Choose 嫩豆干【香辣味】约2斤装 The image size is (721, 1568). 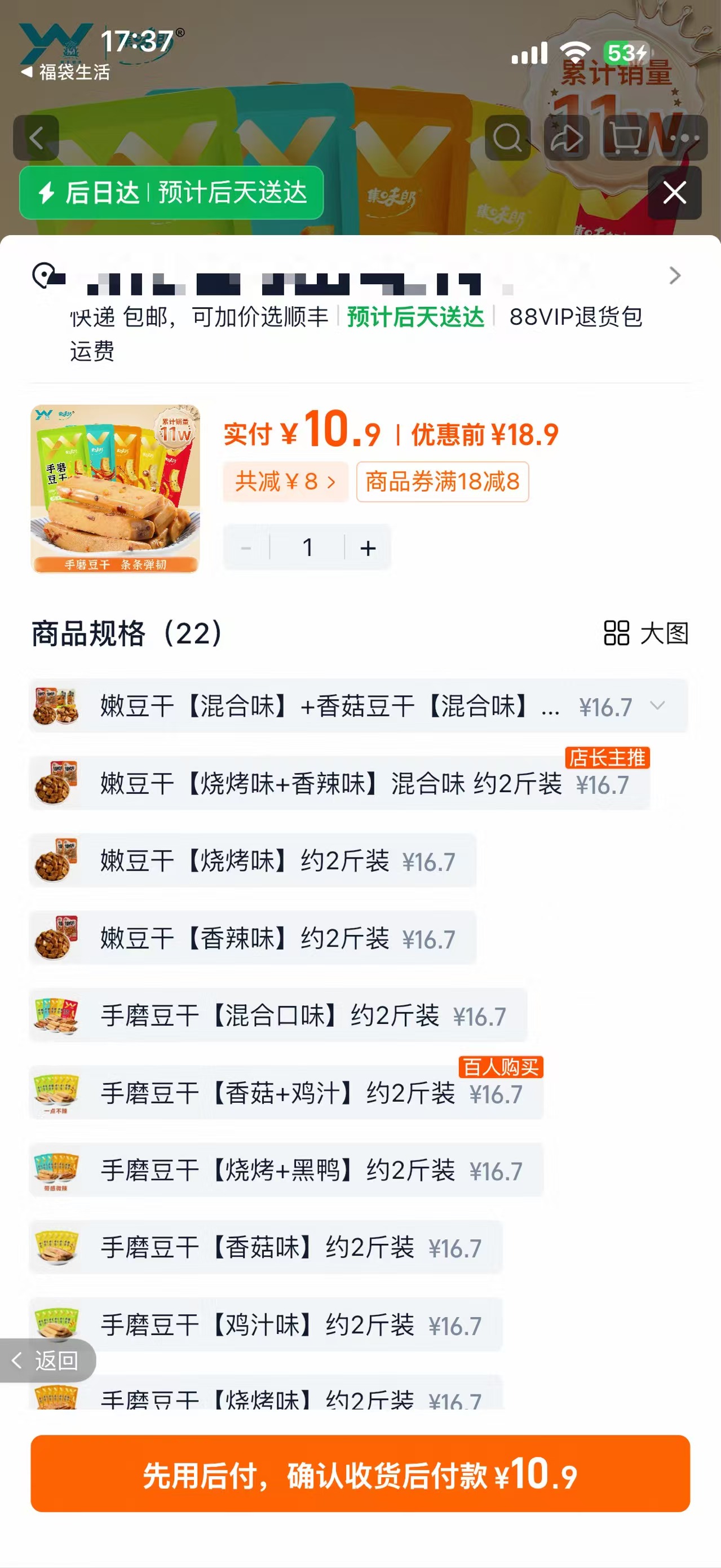pyautogui.click(x=253, y=938)
